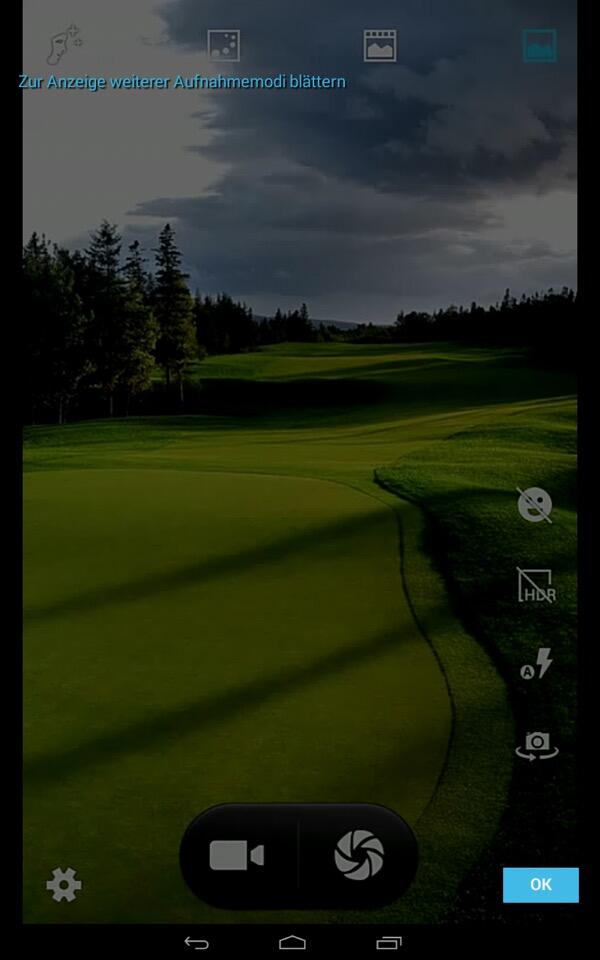Go back using the navigation bar
This screenshot has width=600, height=960.
[197, 943]
